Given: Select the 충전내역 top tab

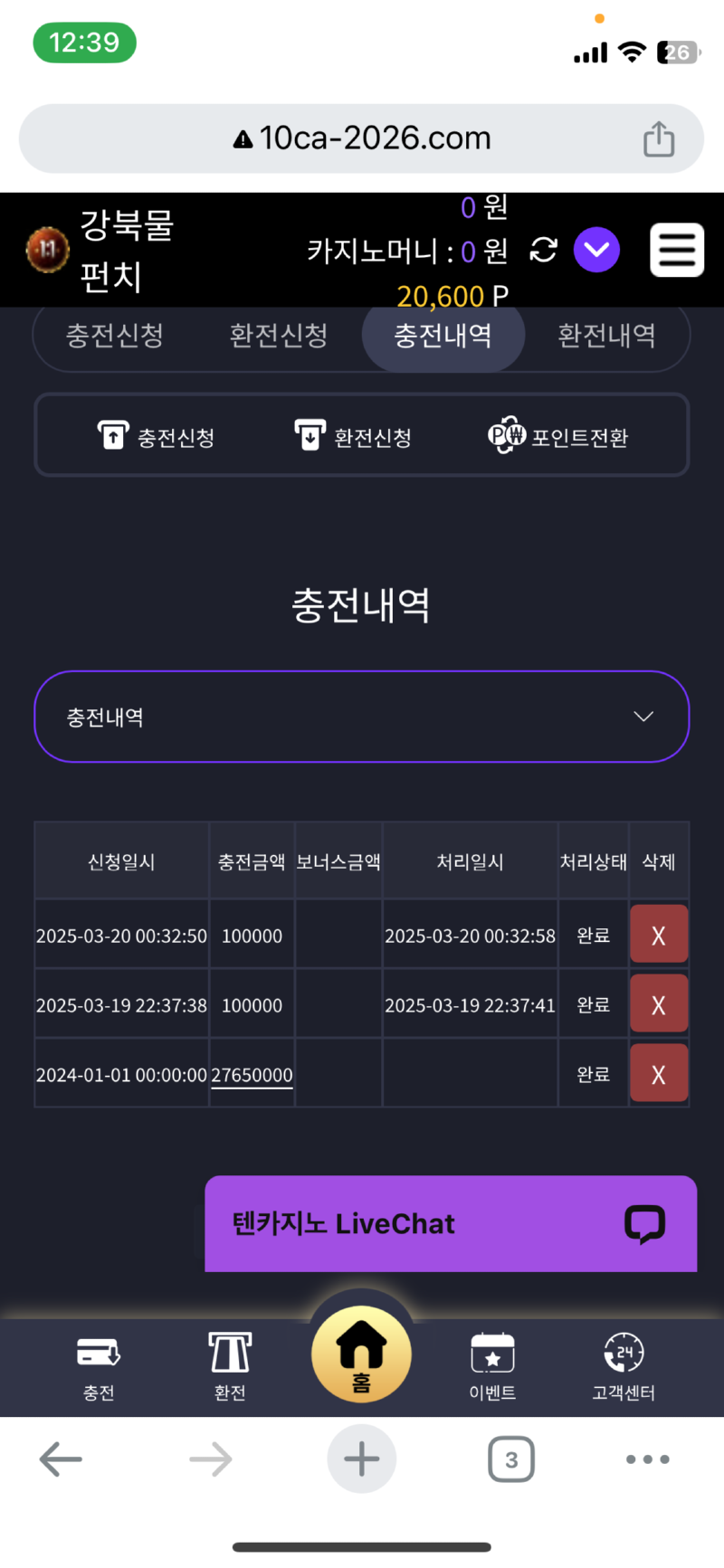Looking at the screenshot, I should click(443, 336).
